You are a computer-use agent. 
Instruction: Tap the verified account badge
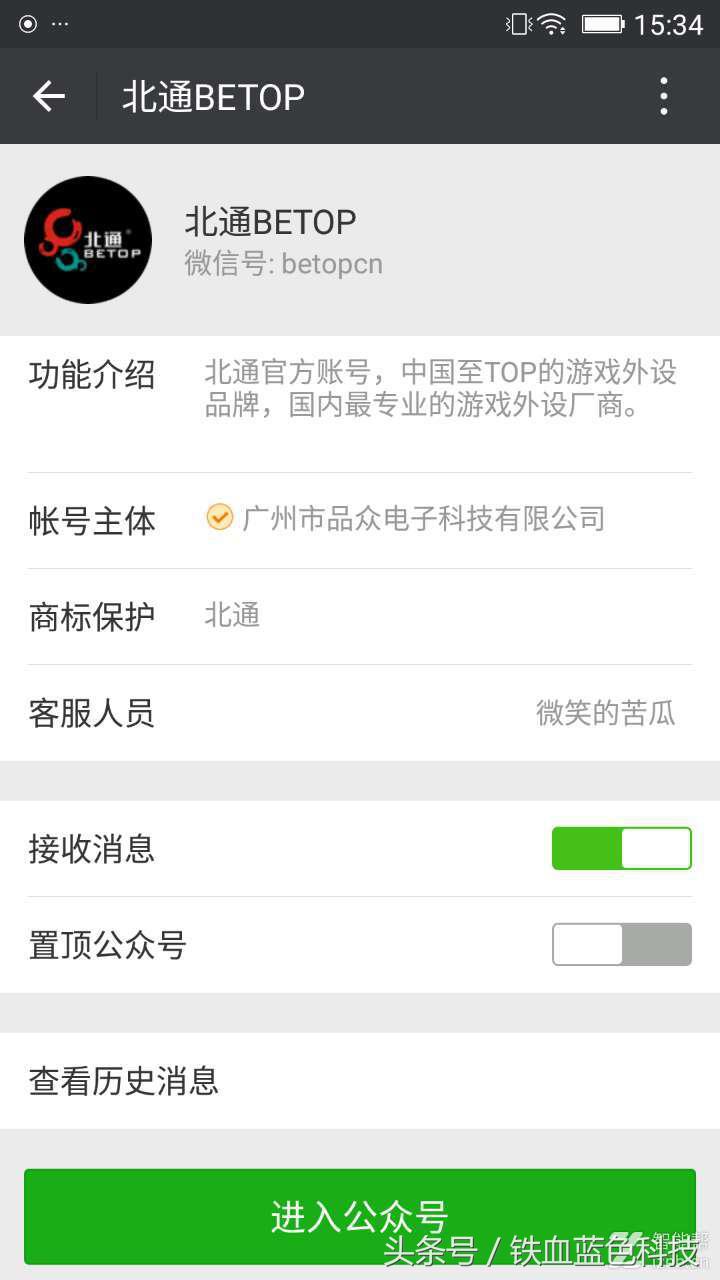(x=219, y=518)
